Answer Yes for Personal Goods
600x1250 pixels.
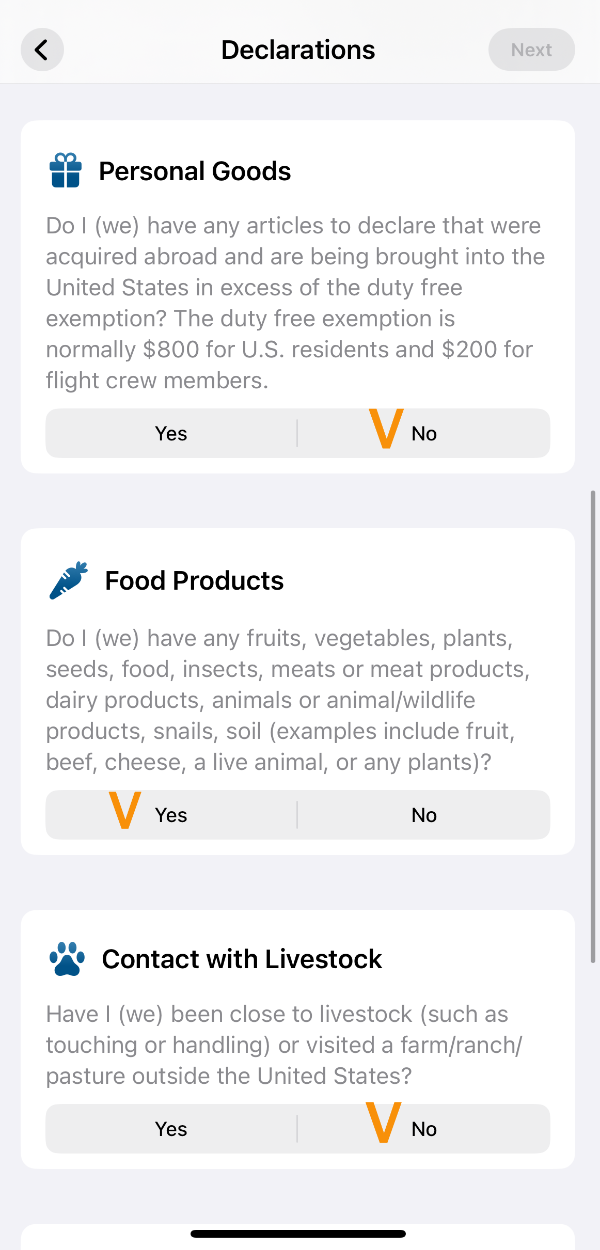[x=171, y=433]
